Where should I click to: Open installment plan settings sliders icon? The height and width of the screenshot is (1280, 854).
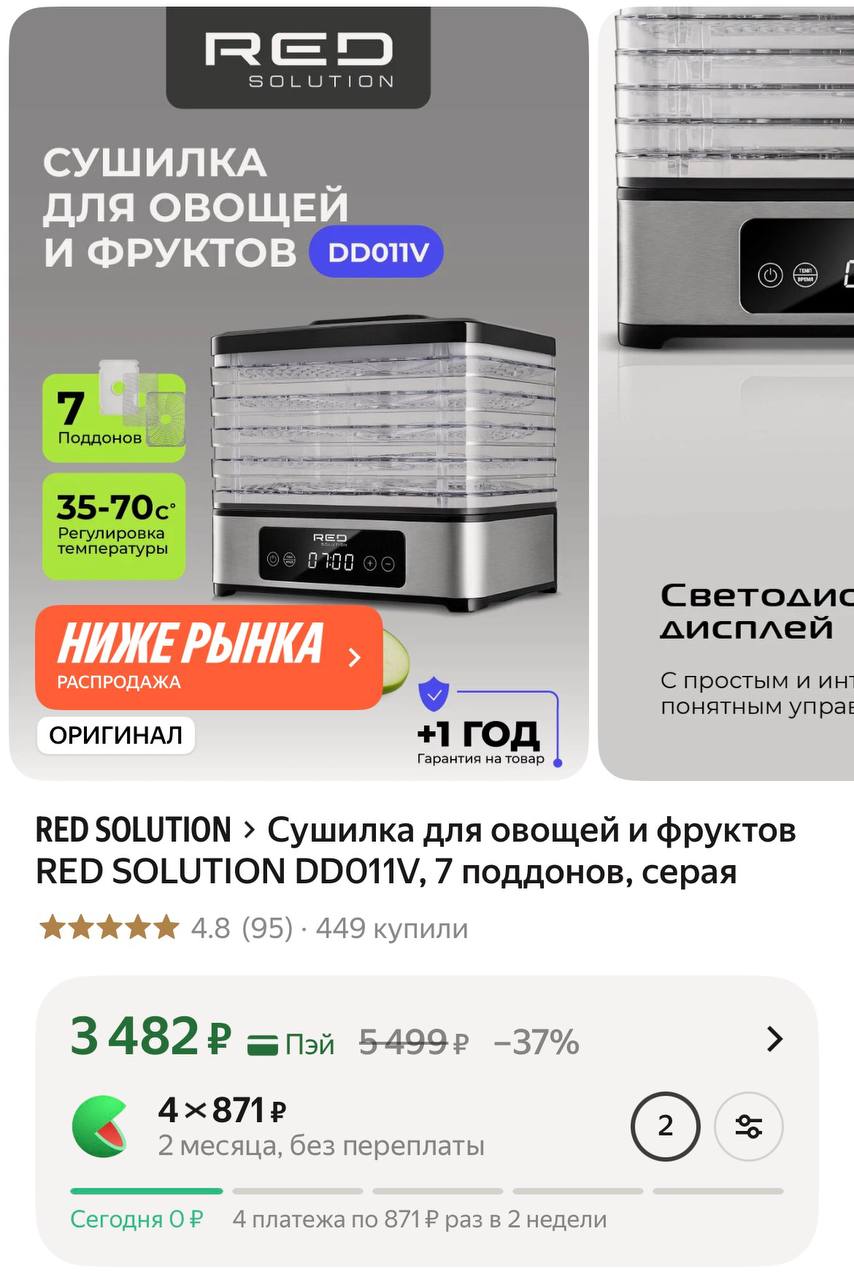[749, 1127]
